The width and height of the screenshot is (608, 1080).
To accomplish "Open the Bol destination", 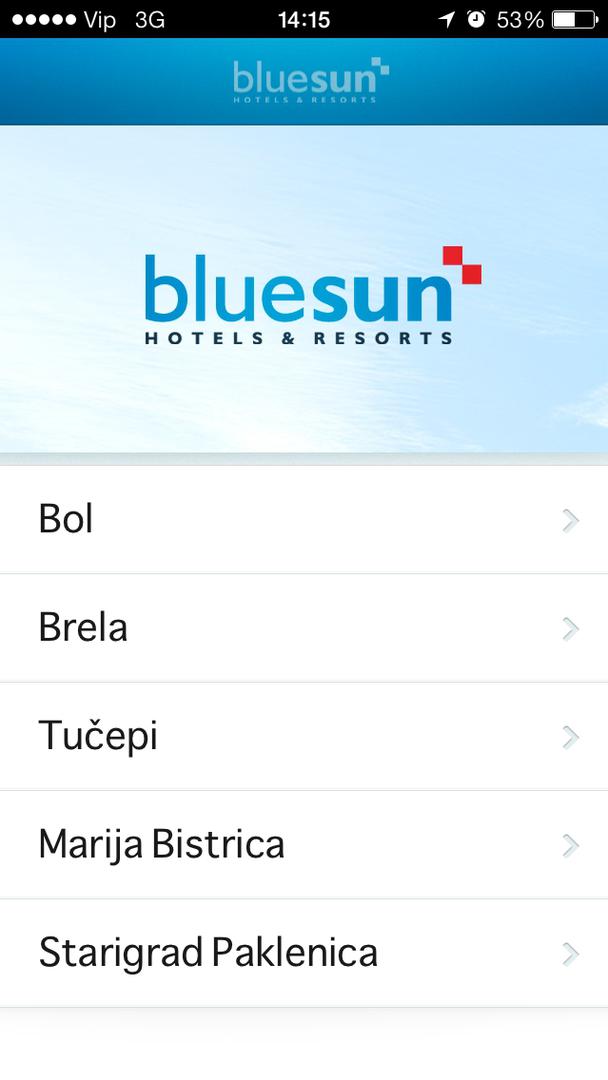I will point(304,520).
